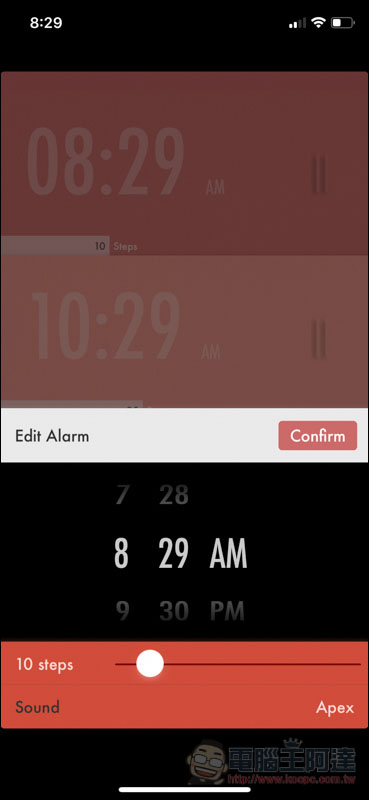Viewport: 369px width, 800px height.
Task: Open the Sound row set to Apex
Action: tap(184, 707)
